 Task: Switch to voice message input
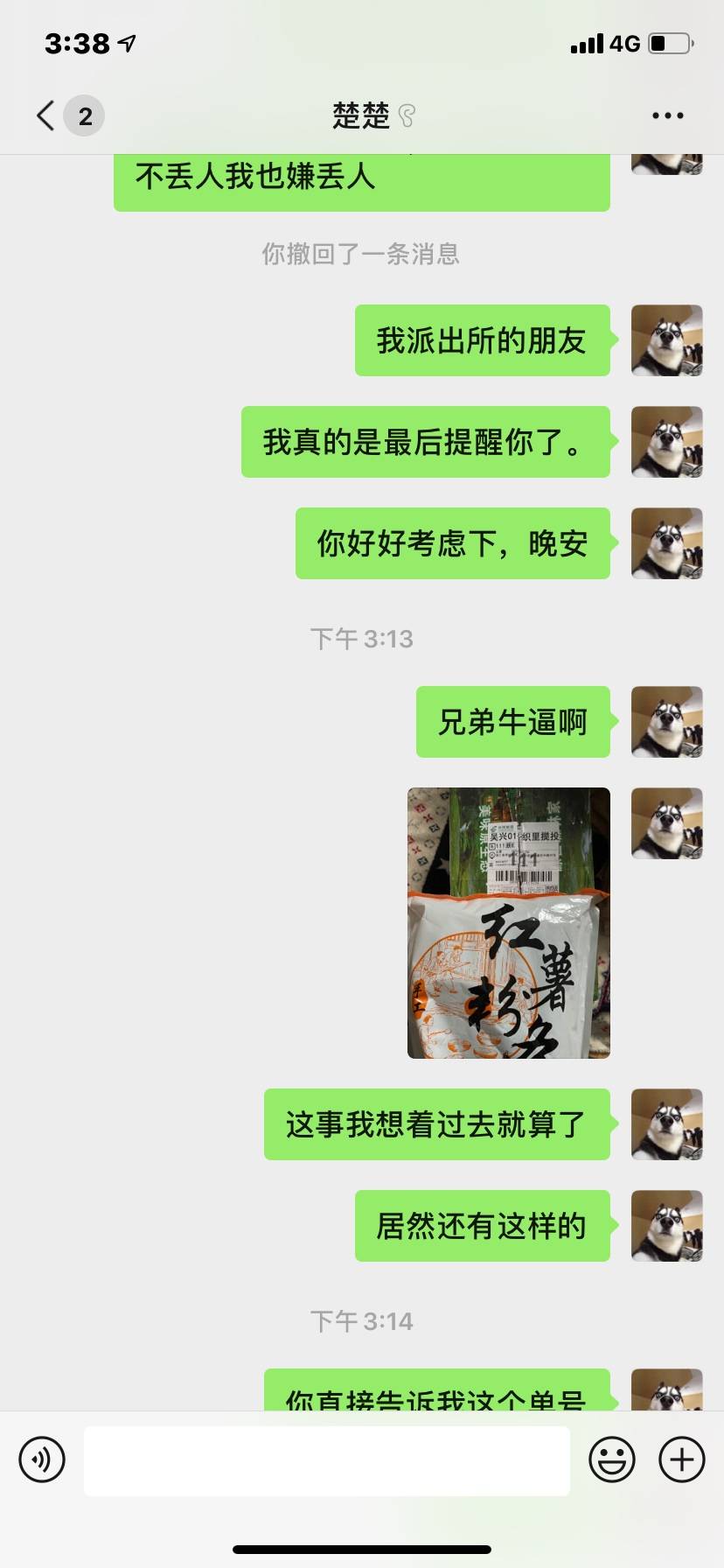pos(42,1459)
